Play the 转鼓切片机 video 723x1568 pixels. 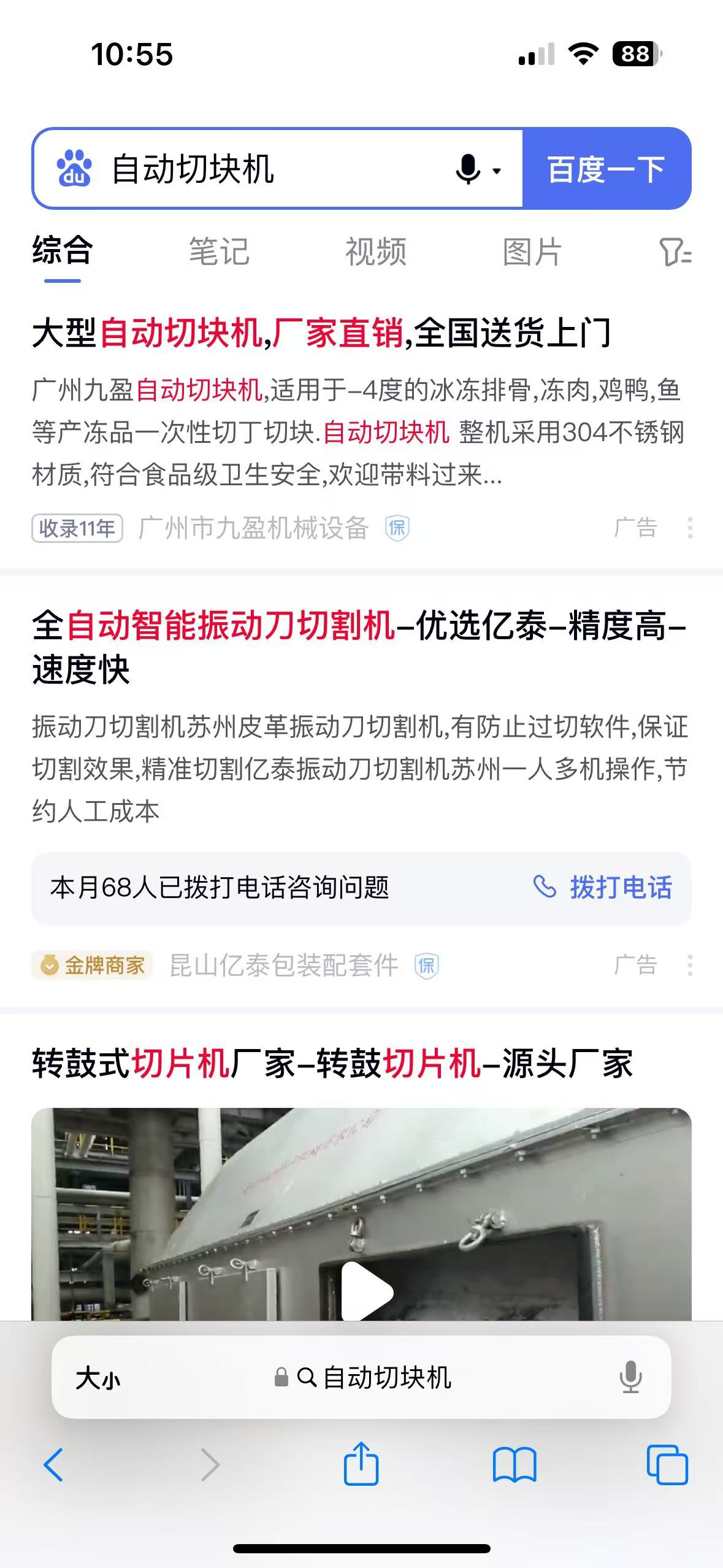[366, 1289]
